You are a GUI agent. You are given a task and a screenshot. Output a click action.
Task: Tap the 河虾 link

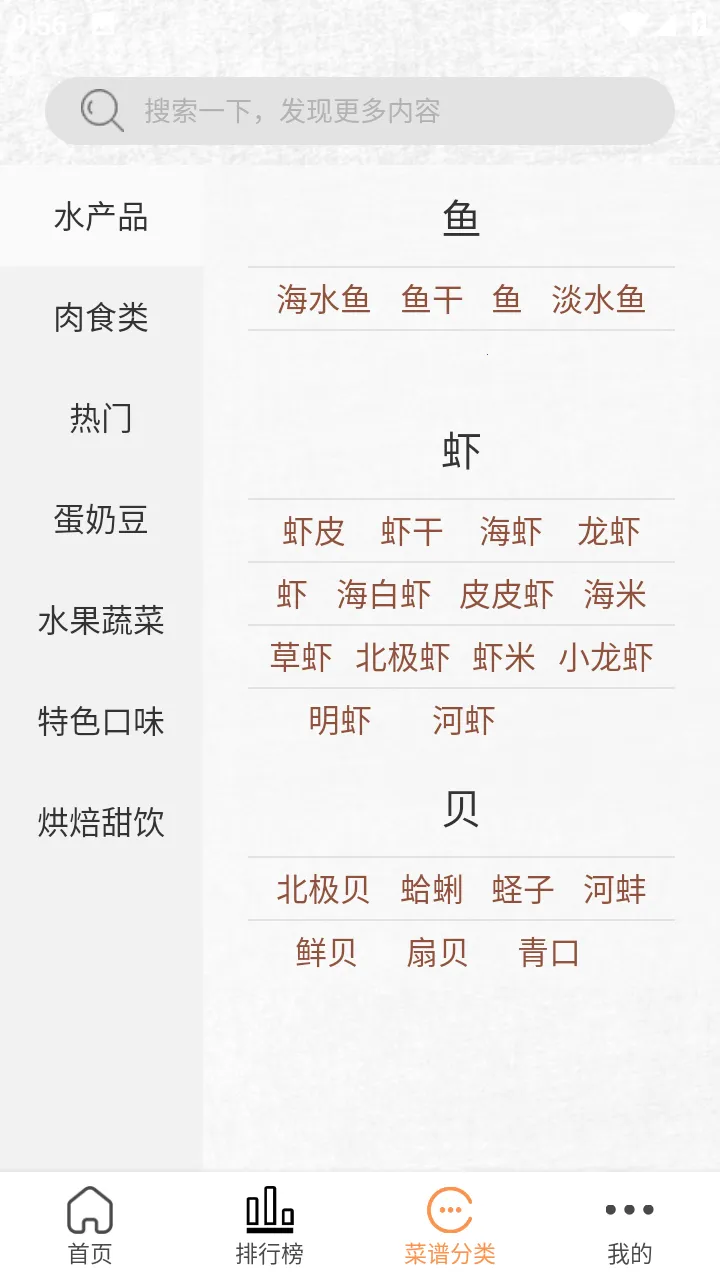point(463,721)
